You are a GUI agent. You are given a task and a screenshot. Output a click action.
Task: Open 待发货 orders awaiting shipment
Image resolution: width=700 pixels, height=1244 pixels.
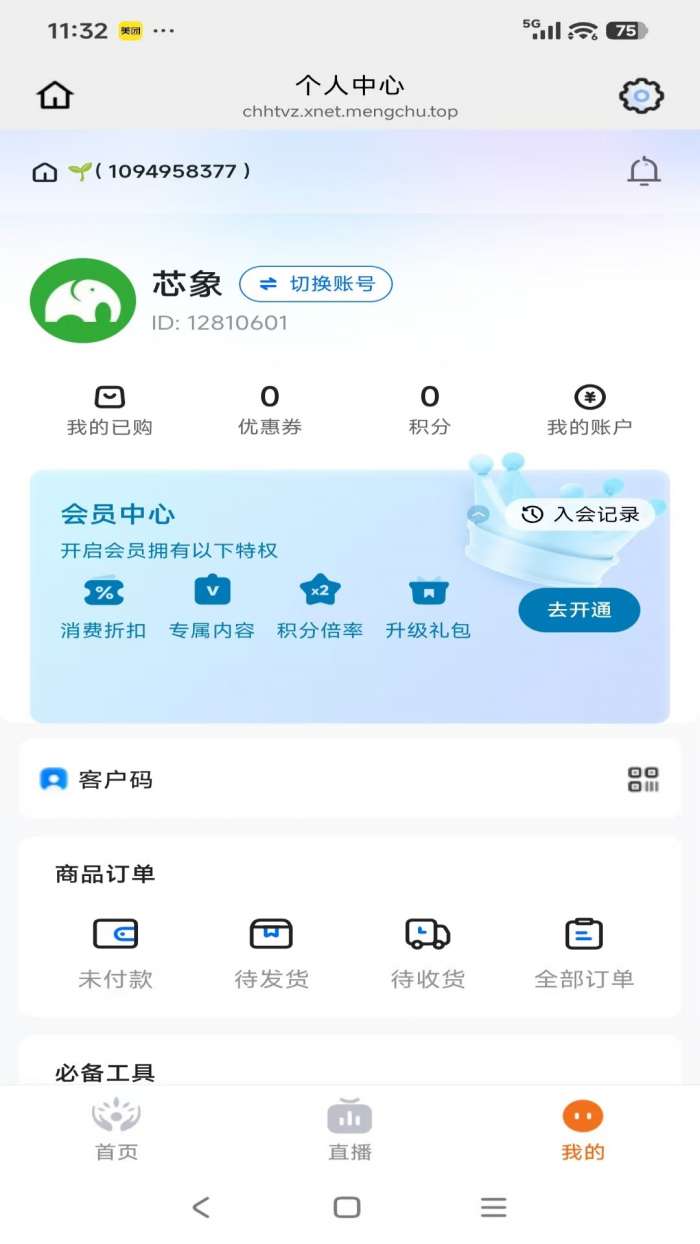tap(271, 953)
